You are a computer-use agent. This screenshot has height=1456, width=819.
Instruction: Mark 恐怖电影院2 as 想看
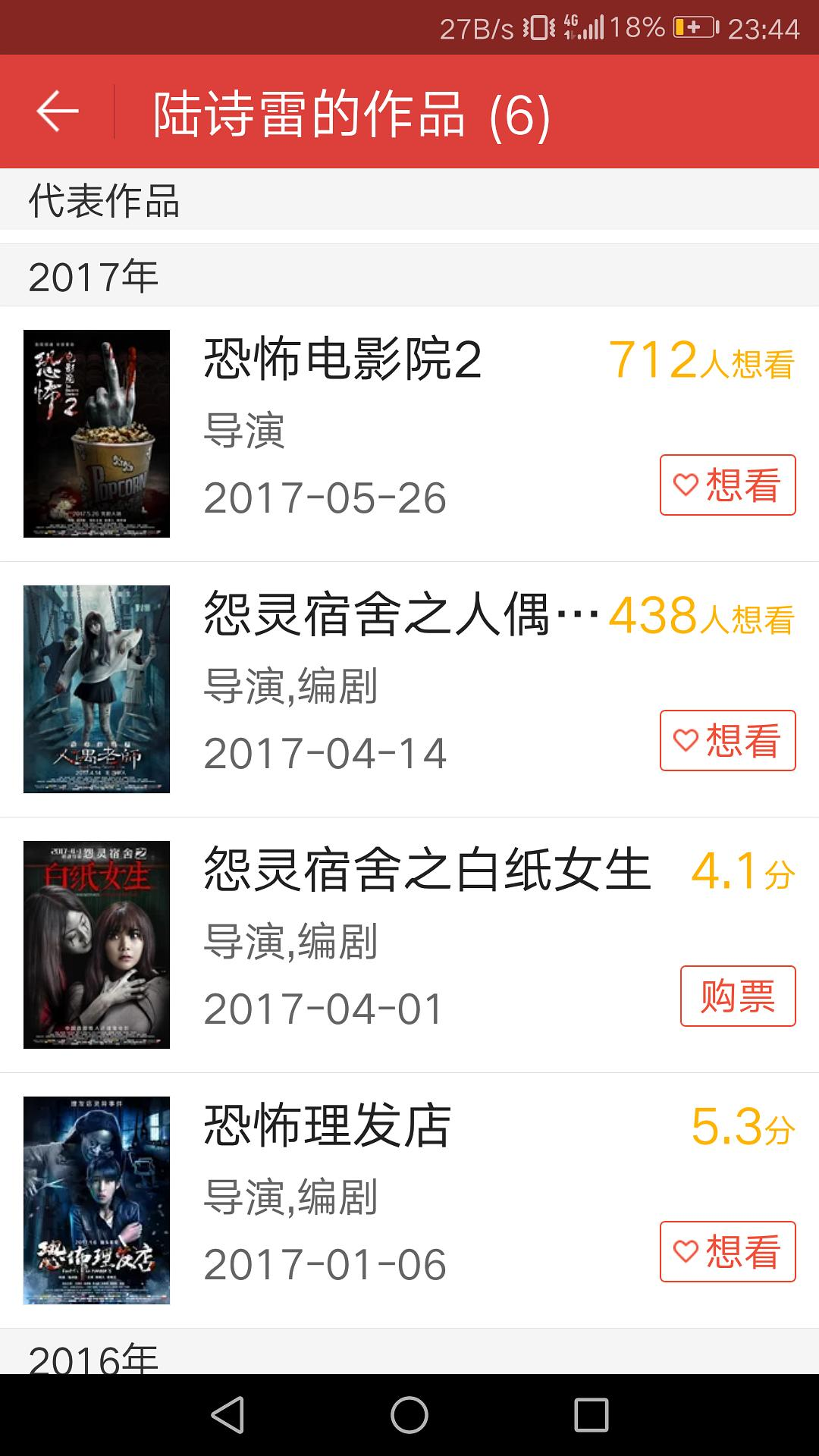(x=727, y=485)
